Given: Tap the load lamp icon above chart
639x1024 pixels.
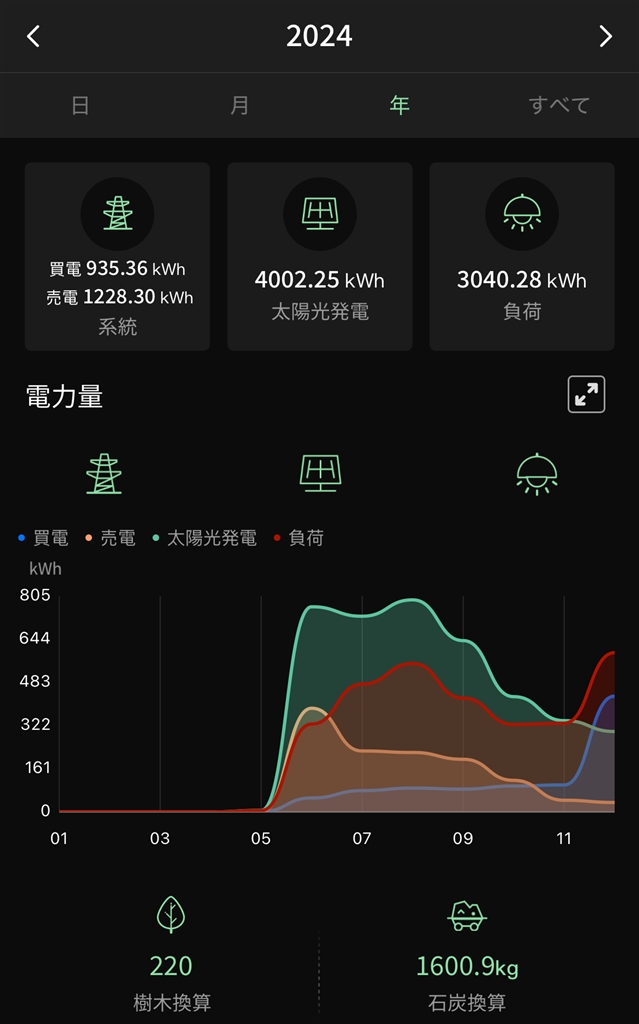Looking at the screenshot, I should pyautogui.click(x=537, y=473).
